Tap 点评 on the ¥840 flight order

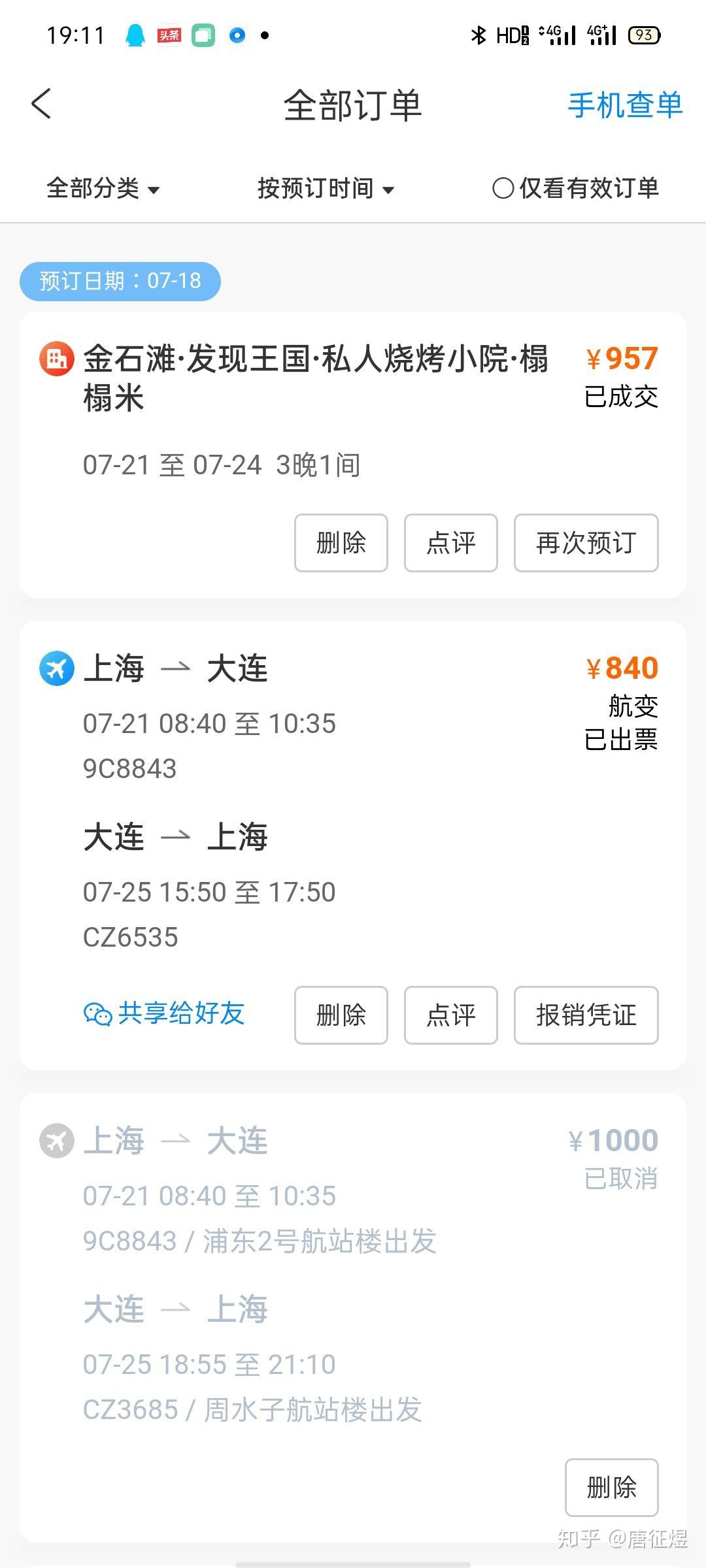[x=451, y=1015]
